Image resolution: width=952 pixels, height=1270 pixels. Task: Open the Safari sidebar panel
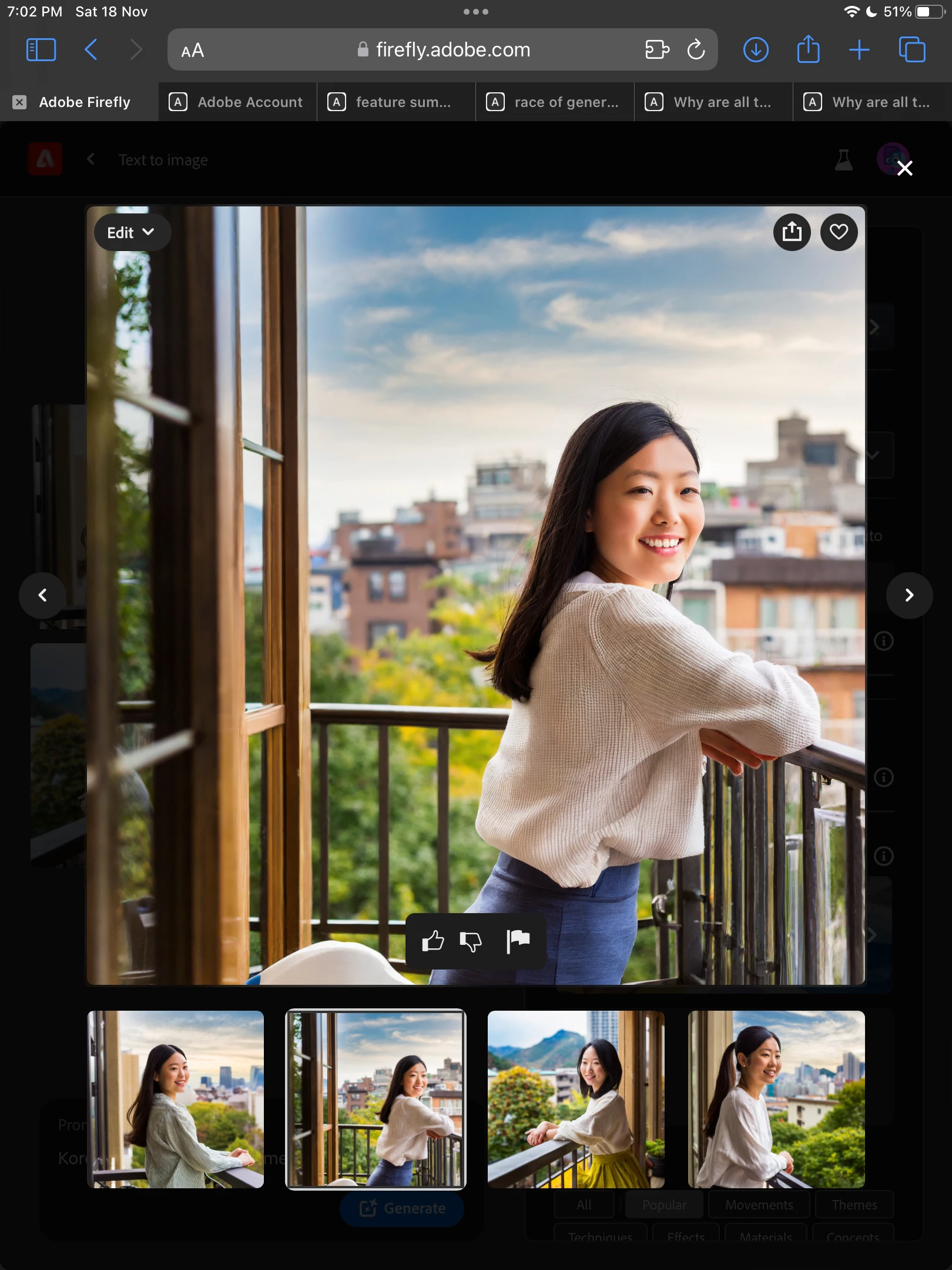coord(41,50)
